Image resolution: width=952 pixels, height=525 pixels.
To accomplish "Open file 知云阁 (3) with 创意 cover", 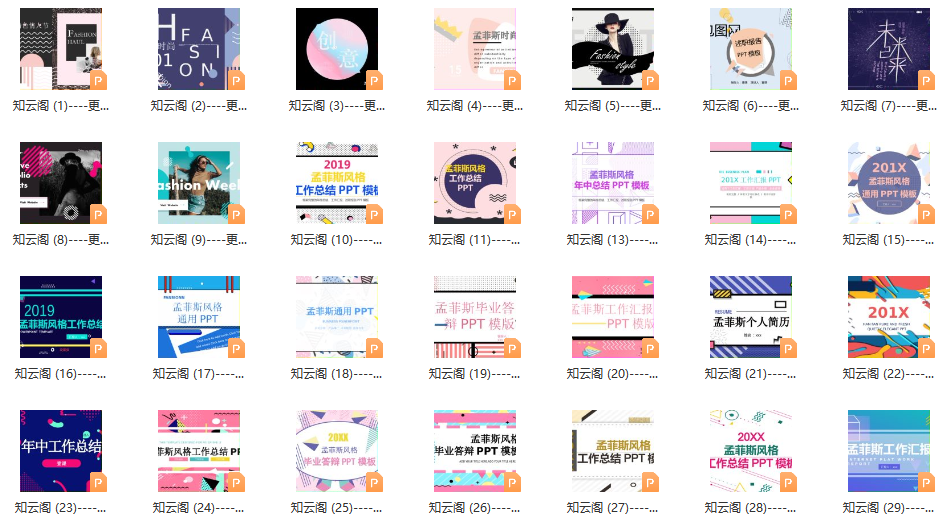I will 337,49.
